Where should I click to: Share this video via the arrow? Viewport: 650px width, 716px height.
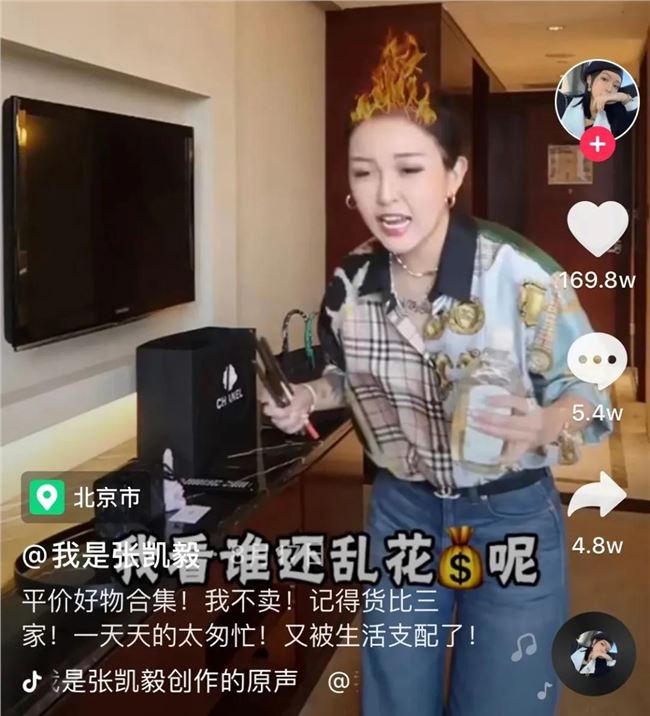[x=597, y=494]
